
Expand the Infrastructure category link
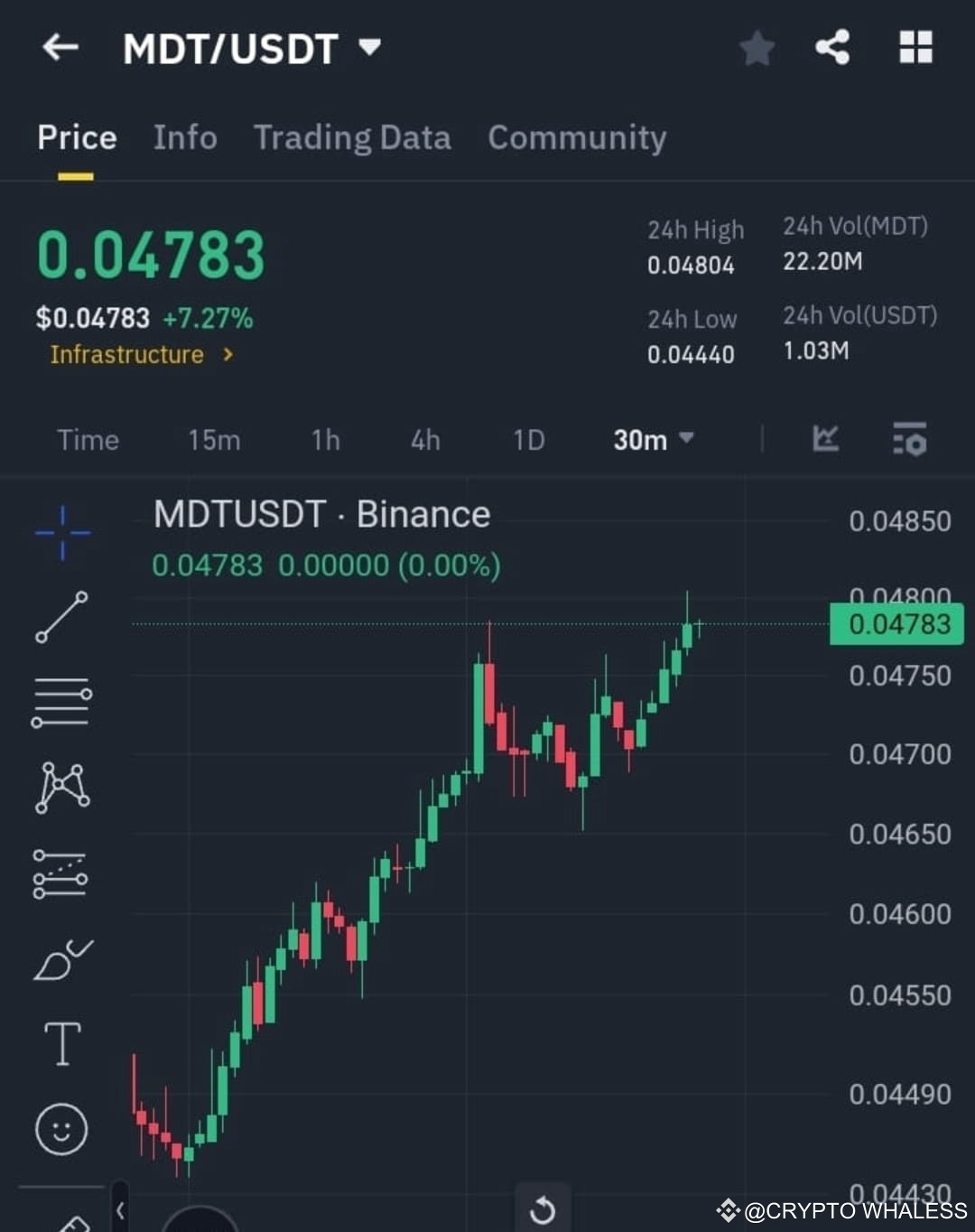(x=140, y=355)
